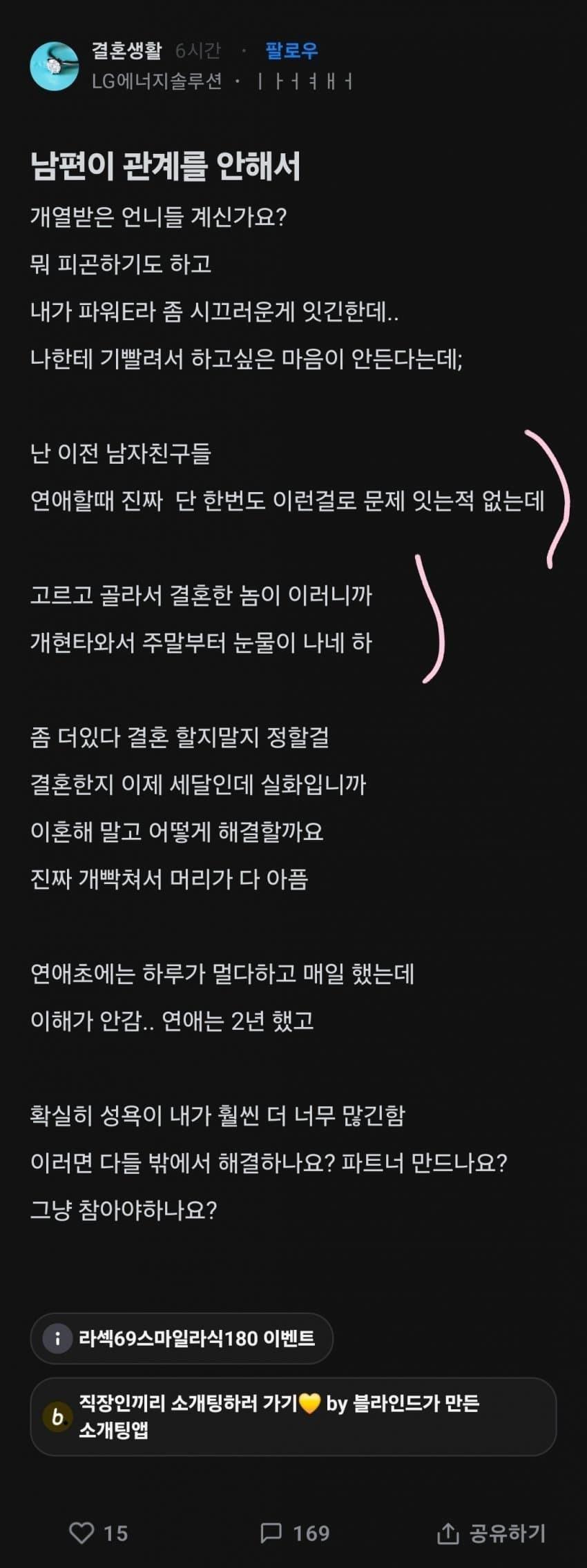Like this post with the heart icon
This screenshot has width=587, height=1568.
(81, 1533)
